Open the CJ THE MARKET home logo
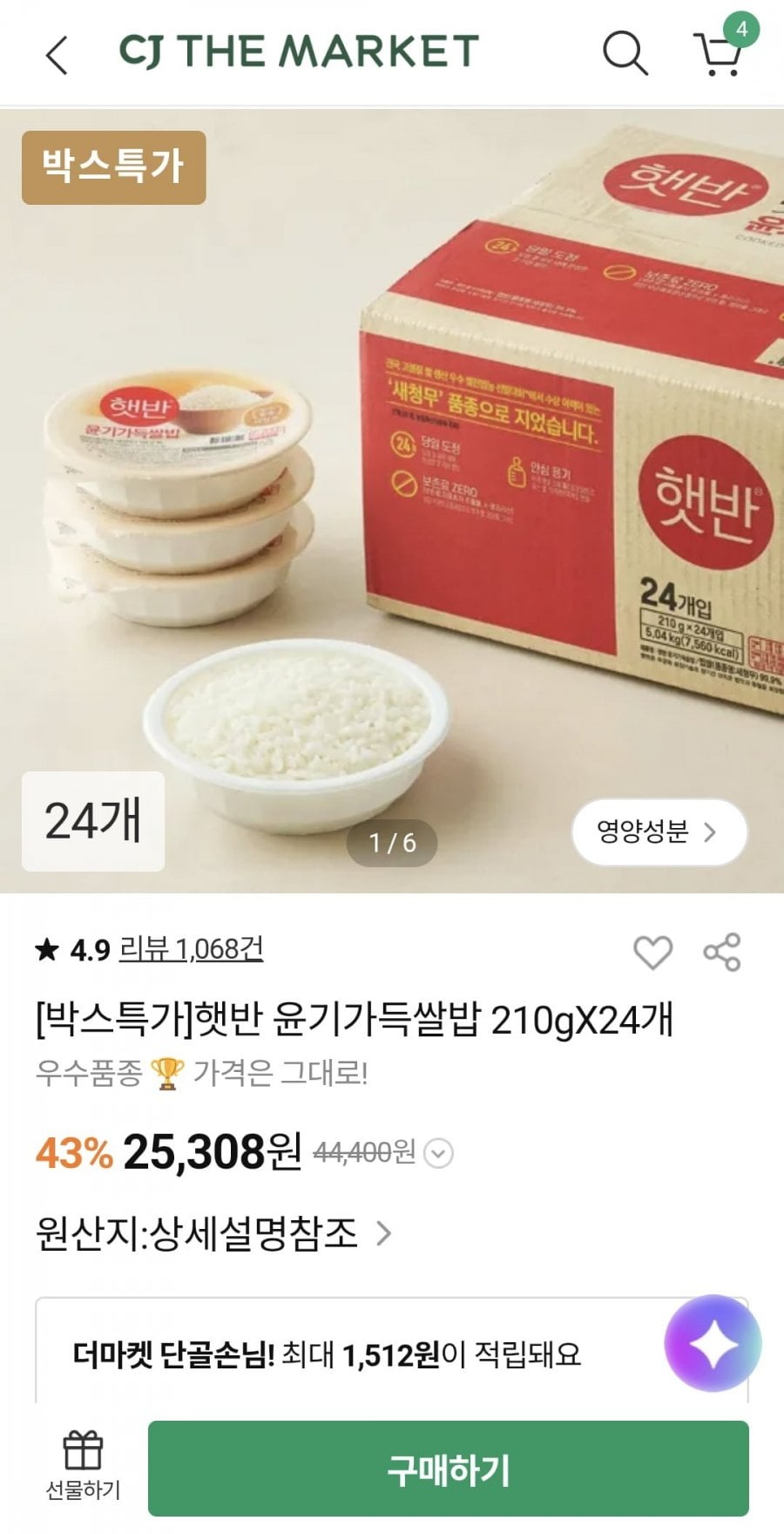Viewport: 784px width, 1534px height. point(299,51)
